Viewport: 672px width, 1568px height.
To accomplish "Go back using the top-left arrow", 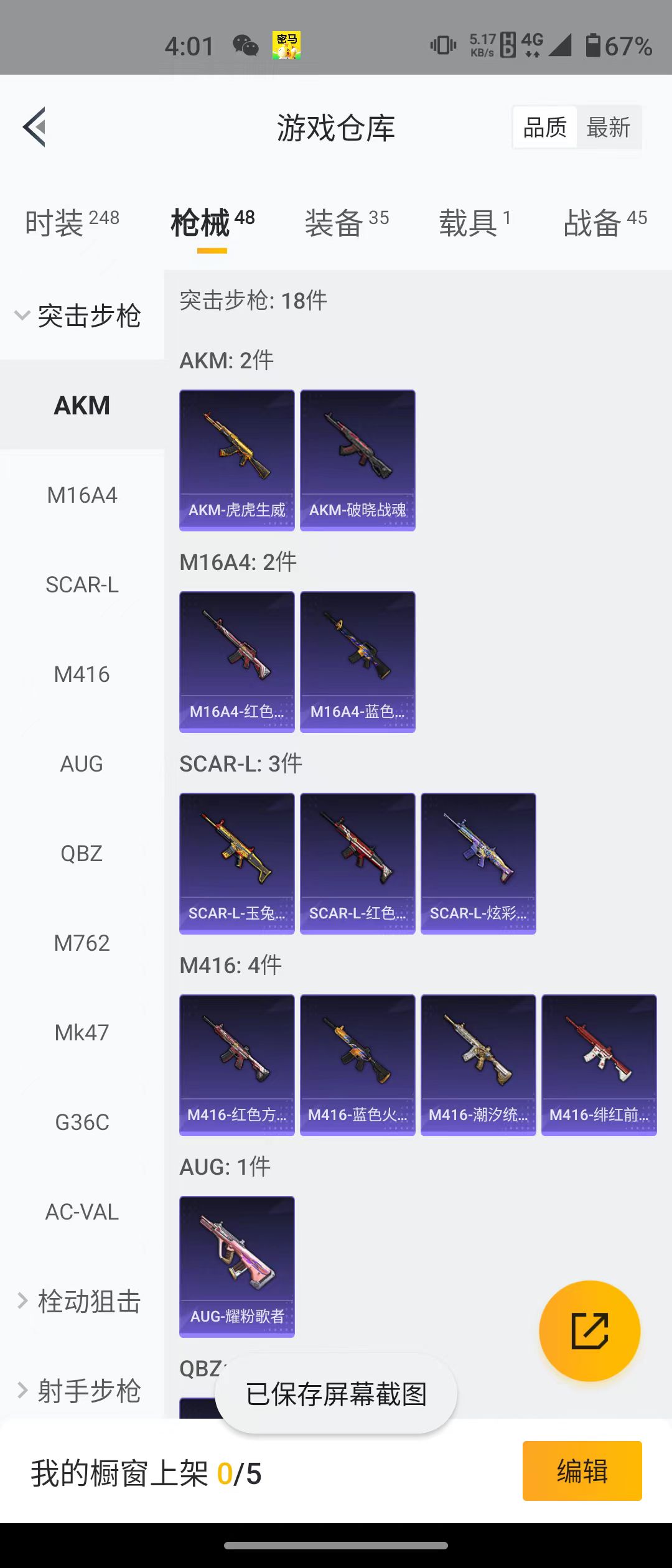I will coord(35,127).
